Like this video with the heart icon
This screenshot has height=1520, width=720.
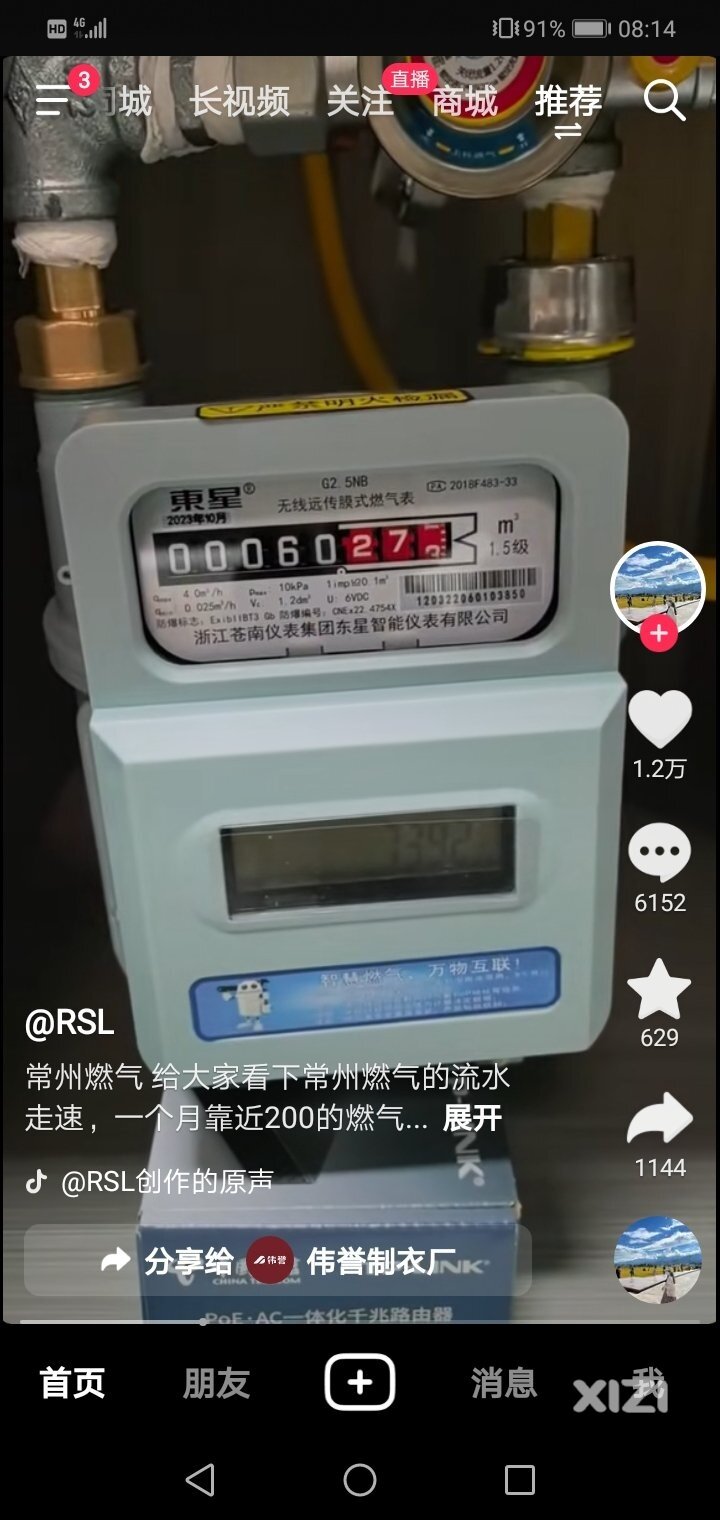coord(659,718)
